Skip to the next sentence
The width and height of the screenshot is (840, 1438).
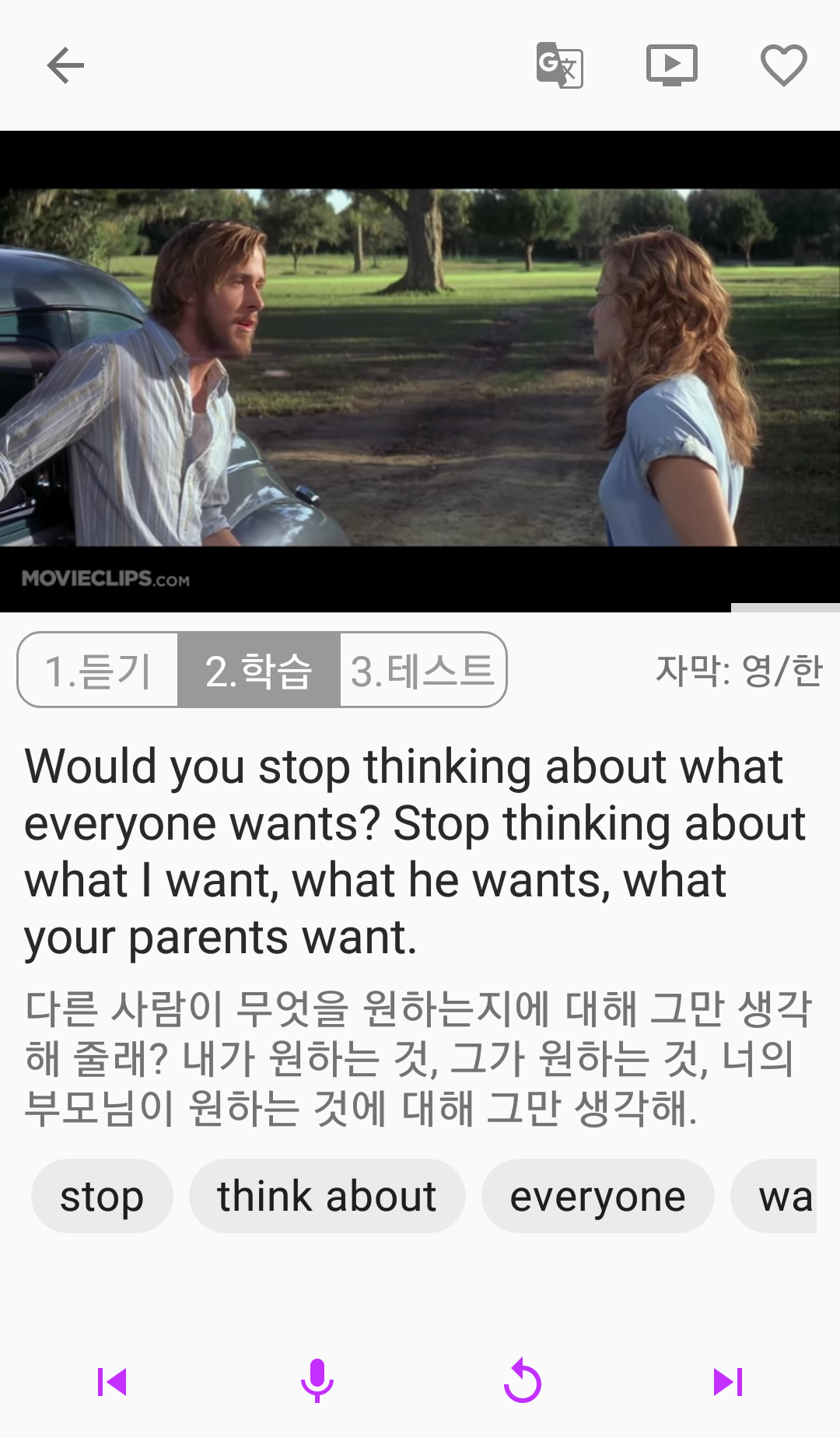[728, 1382]
